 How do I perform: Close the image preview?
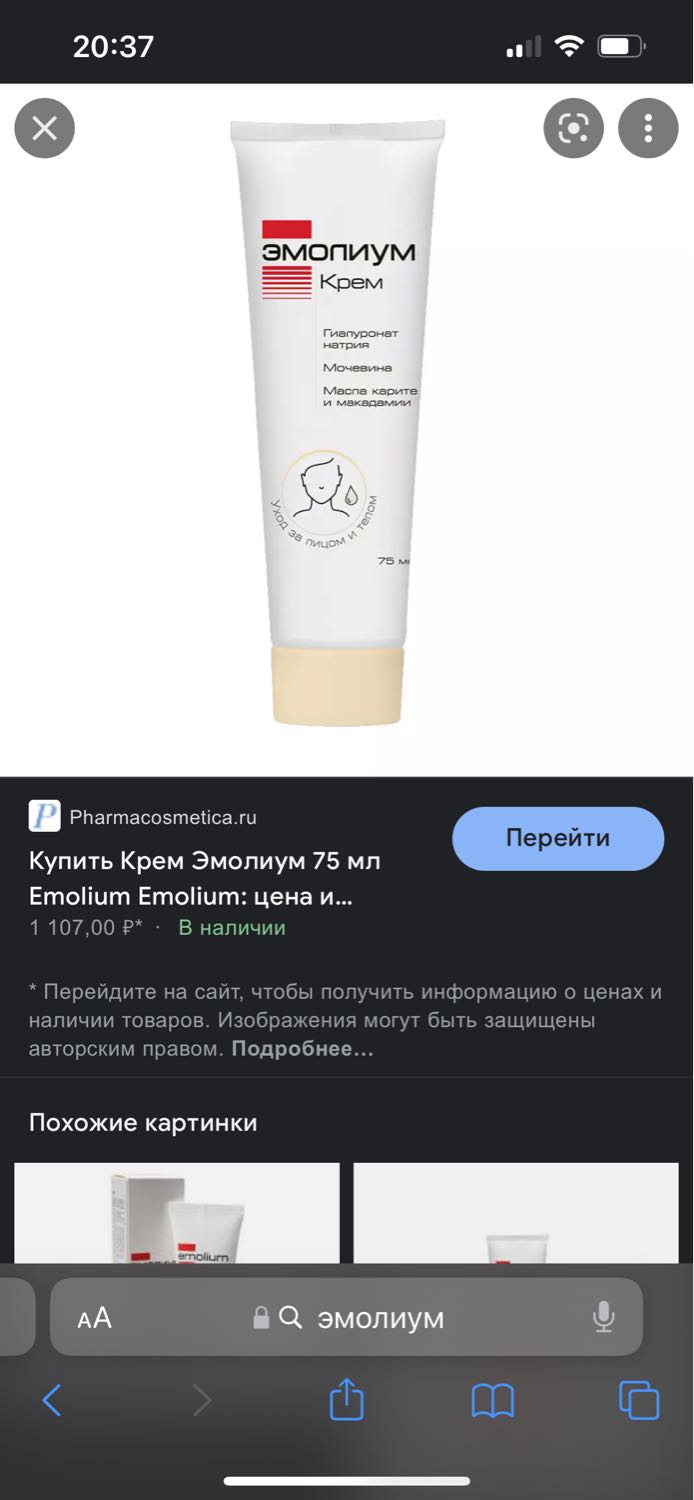point(44,128)
